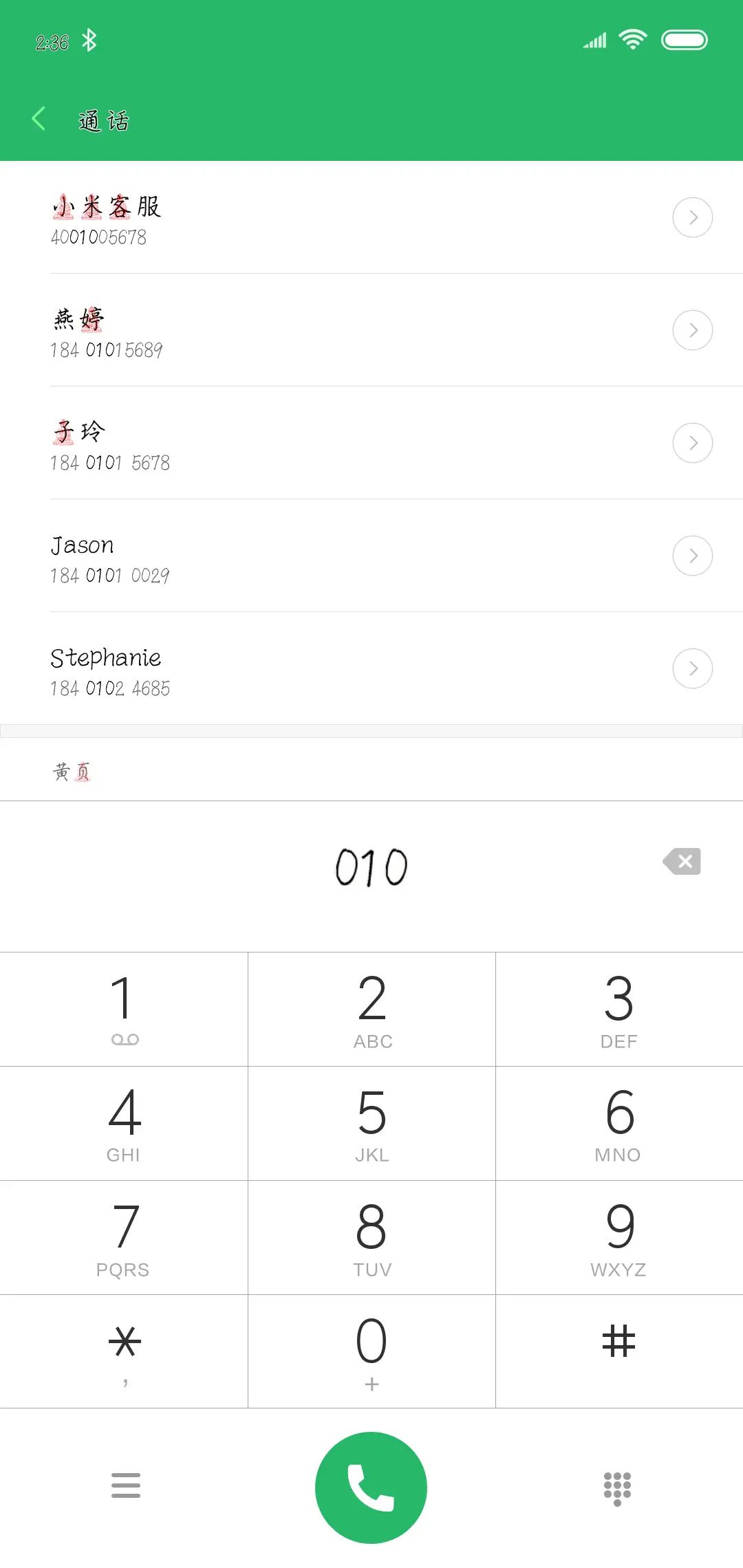Enter digit 8 TUV
Image resolution: width=743 pixels, height=1568 pixels.
tap(371, 1237)
